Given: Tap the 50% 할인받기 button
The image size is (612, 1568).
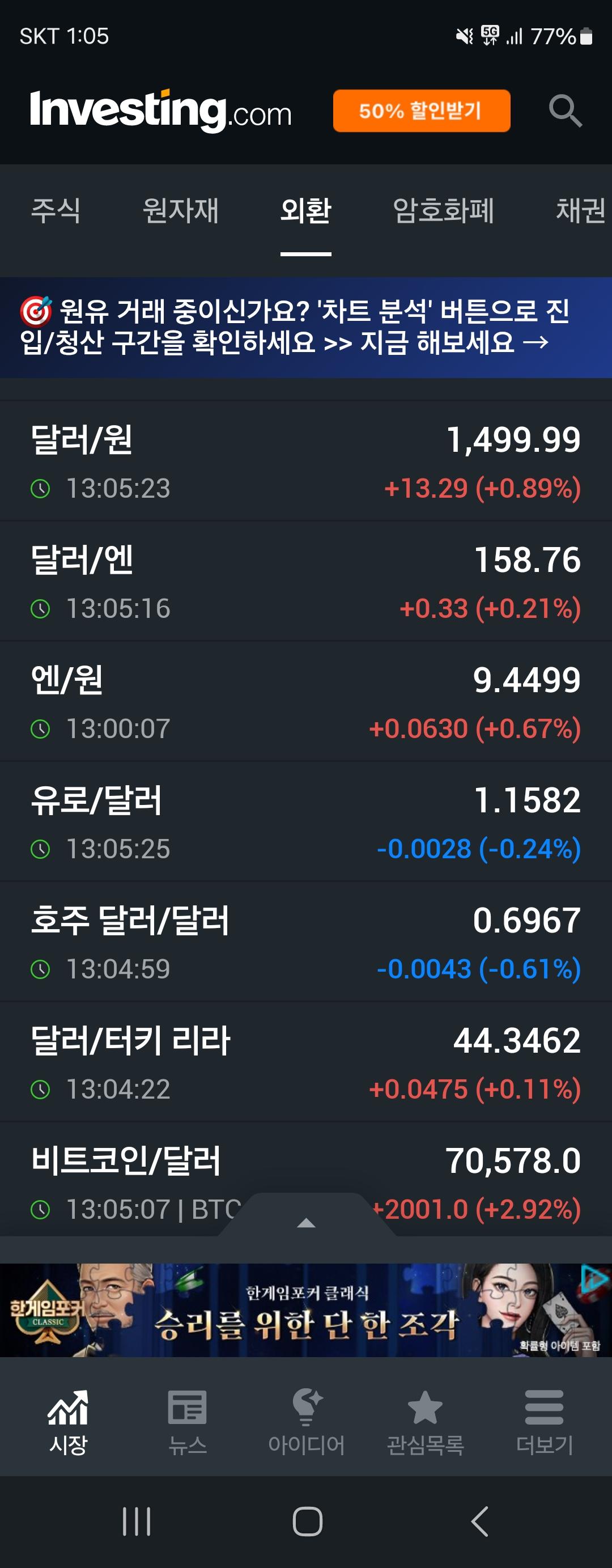Looking at the screenshot, I should pyautogui.click(x=421, y=111).
